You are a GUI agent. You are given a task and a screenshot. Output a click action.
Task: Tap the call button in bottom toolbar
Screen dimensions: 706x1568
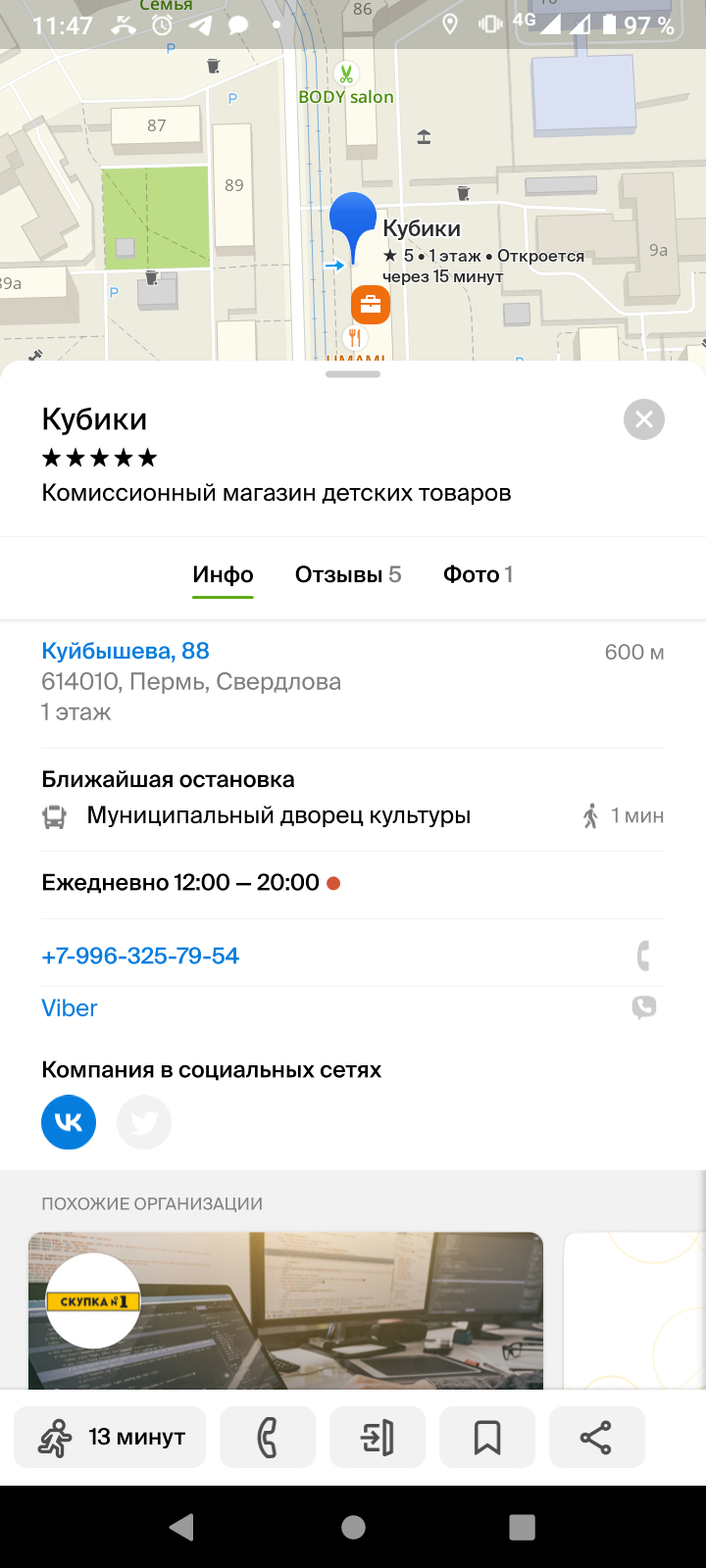click(x=268, y=1437)
